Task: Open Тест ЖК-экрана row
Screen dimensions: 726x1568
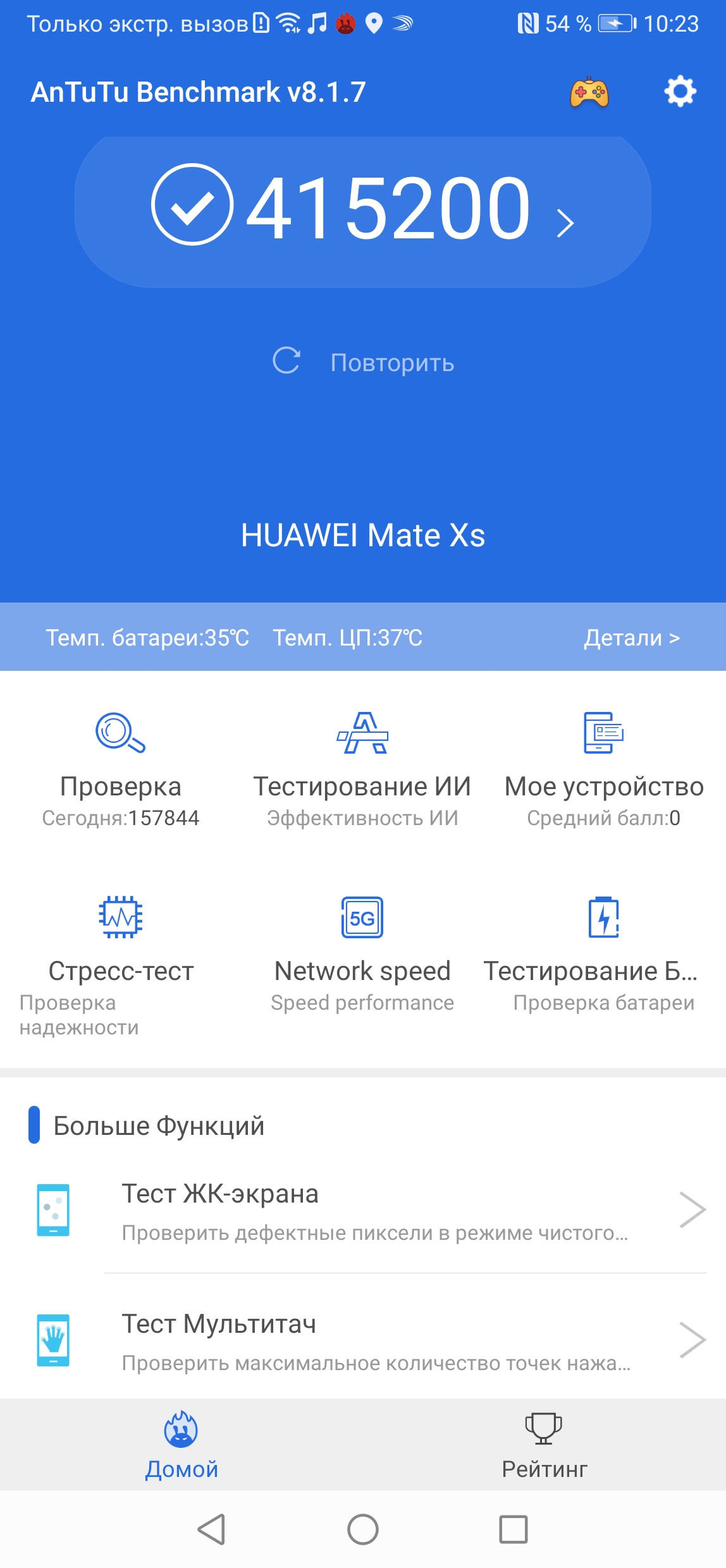Action: (x=373, y=1211)
